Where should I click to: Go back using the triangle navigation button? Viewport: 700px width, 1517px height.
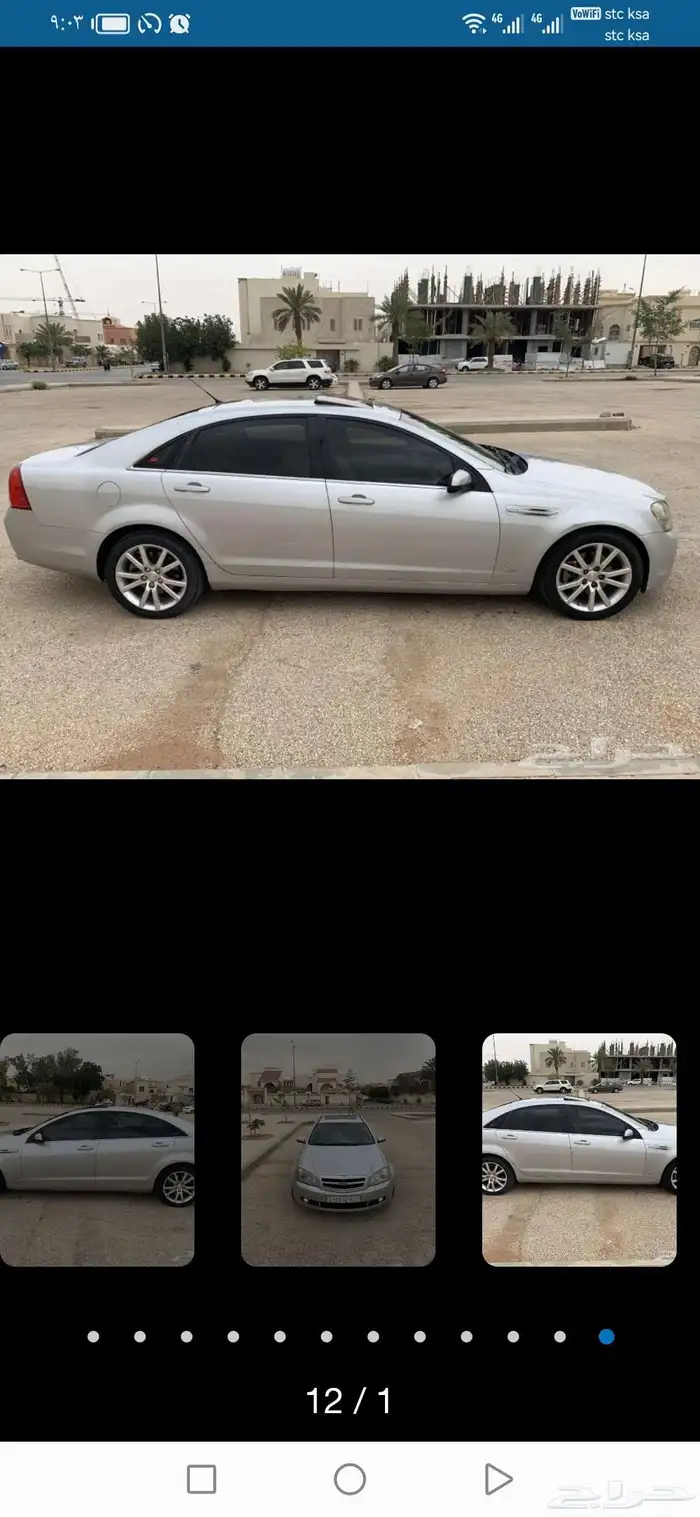(497, 1479)
